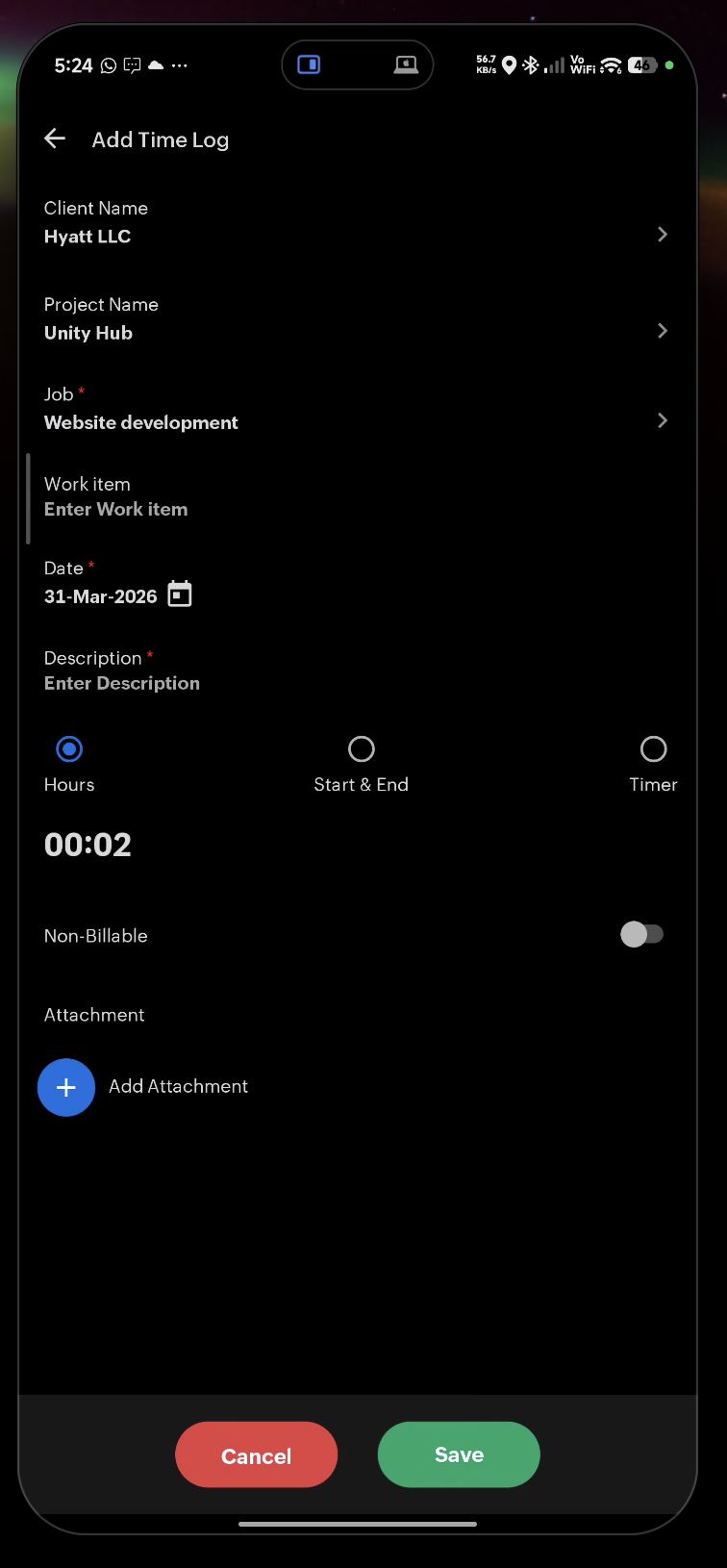The height and width of the screenshot is (1568, 727).
Task: Cancel the time log
Action: coord(256,1454)
